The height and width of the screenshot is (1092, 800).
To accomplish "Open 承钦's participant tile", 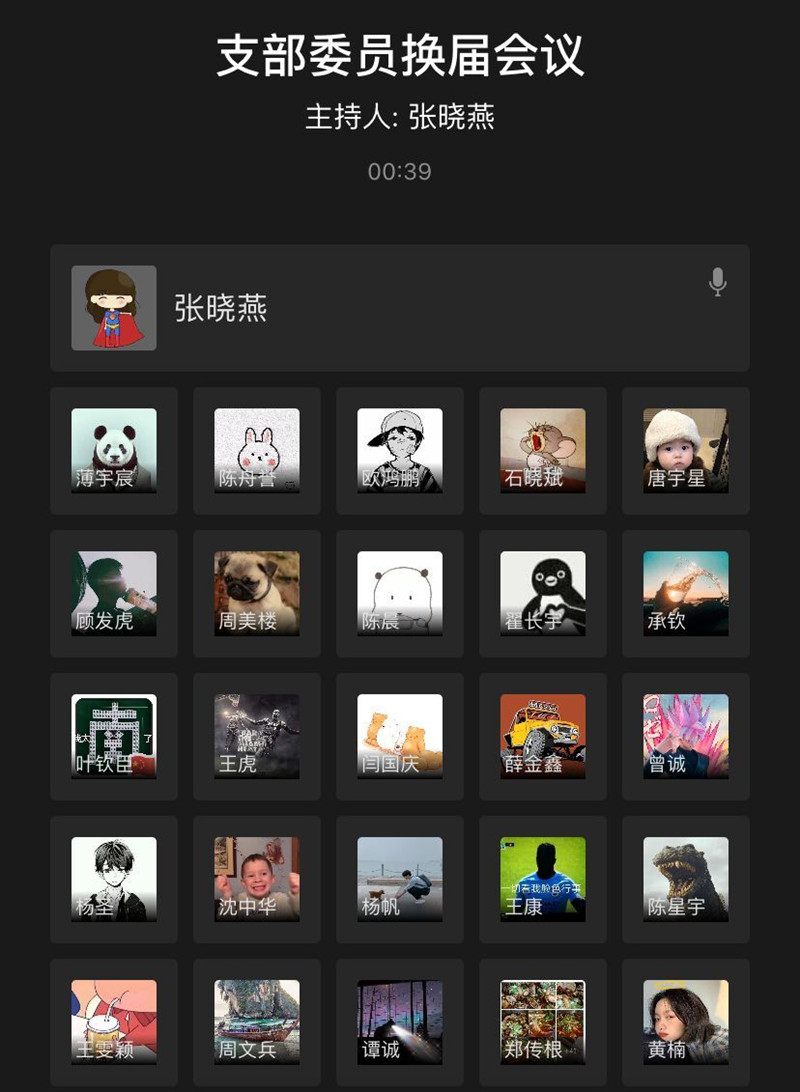I will coord(686,594).
